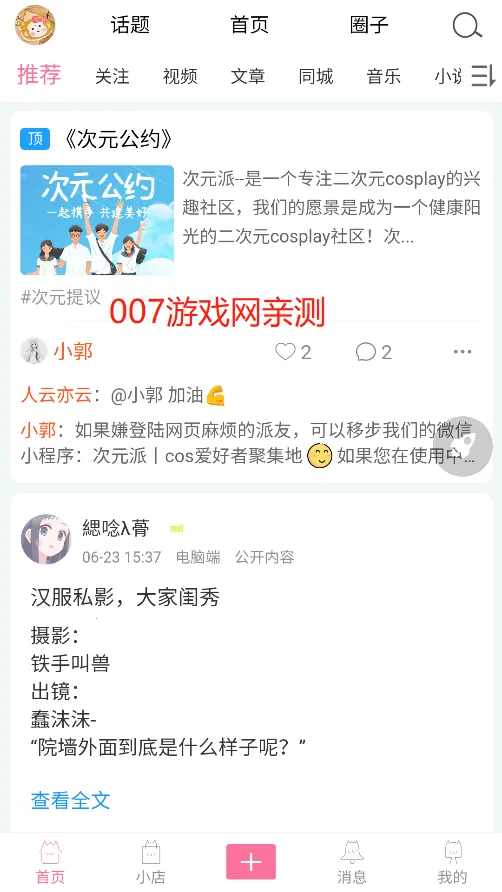This screenshot has height=892, width=502.
Task: Open the pinned 《次元公约》 post
Action: point(118,139)
